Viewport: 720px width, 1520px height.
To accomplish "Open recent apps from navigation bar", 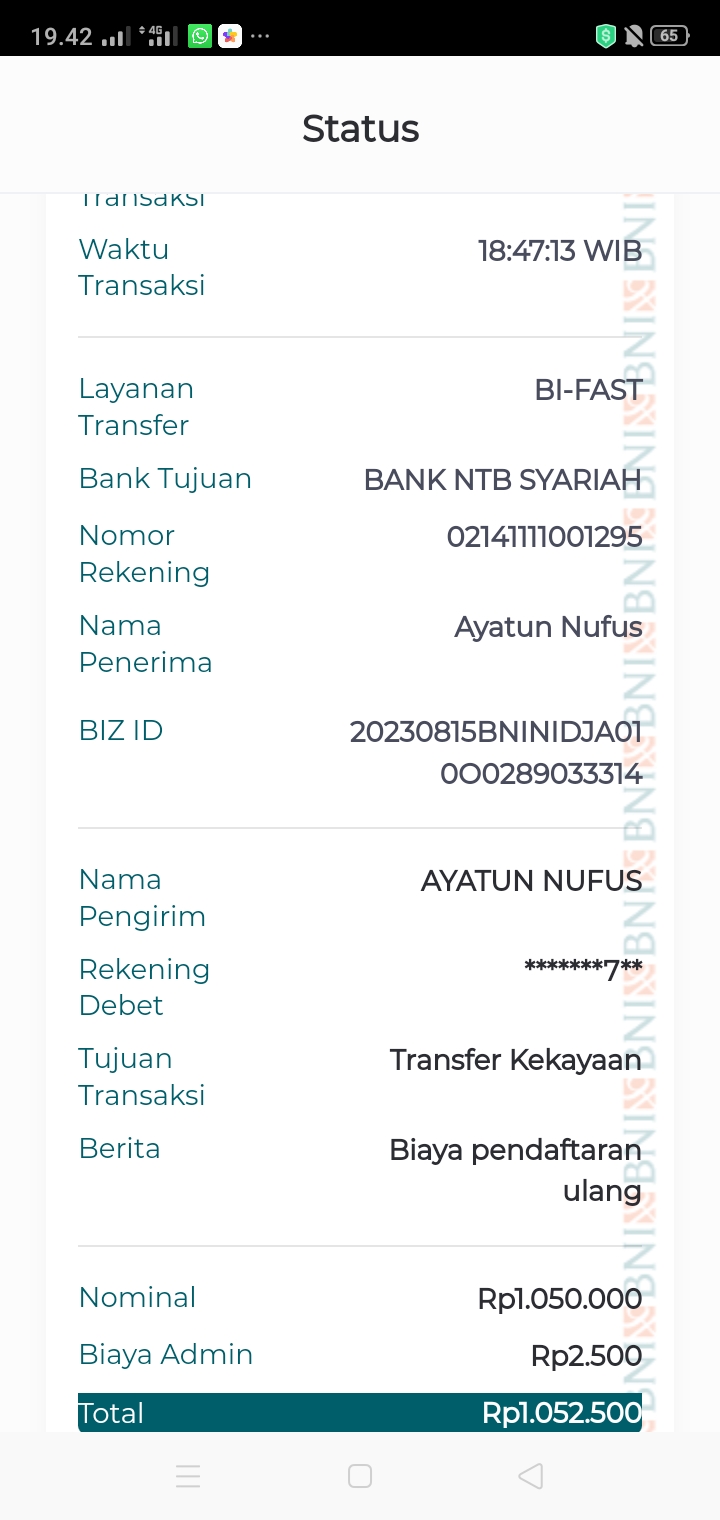I will [188, 1476].
